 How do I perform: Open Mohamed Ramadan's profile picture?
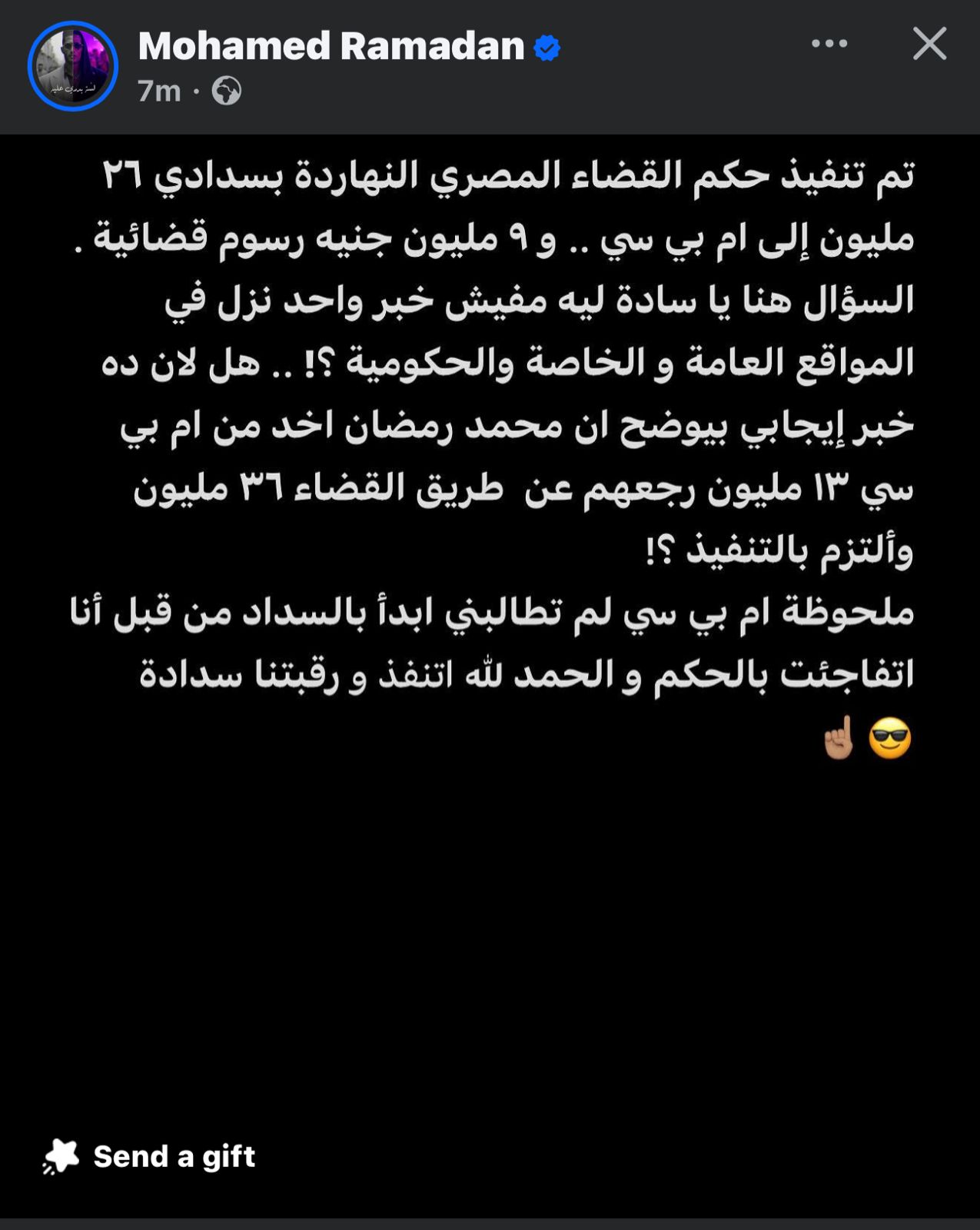click(73, 66)
